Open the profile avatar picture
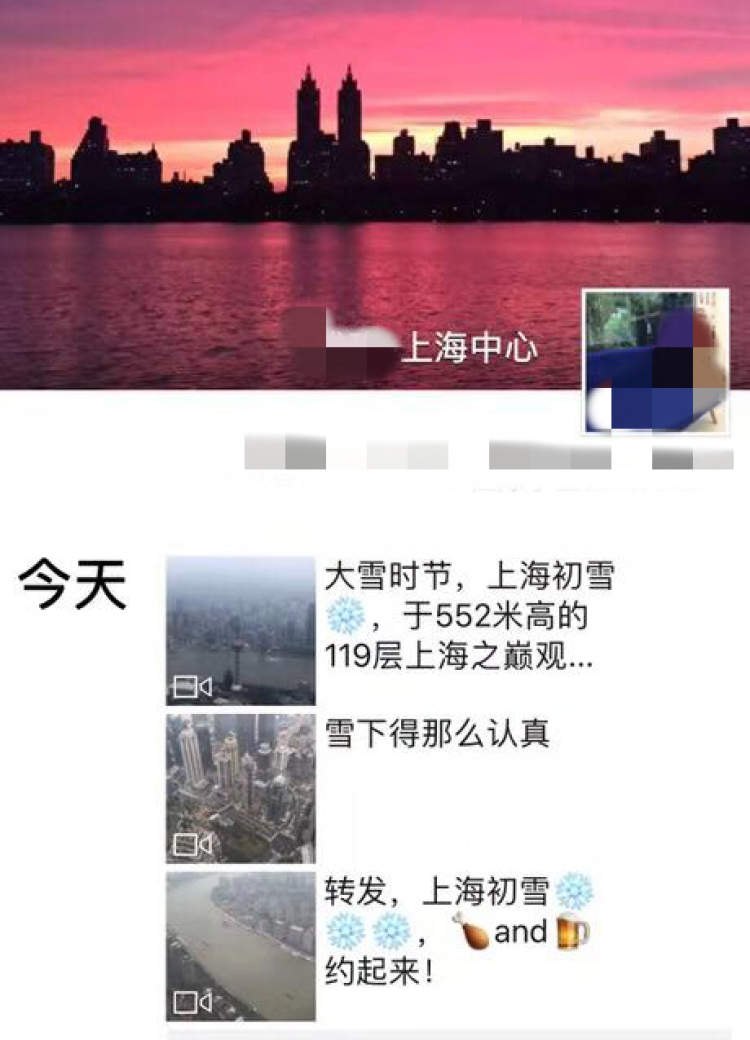The width and height of the screenshot is (750, 1040). [655, 362]
